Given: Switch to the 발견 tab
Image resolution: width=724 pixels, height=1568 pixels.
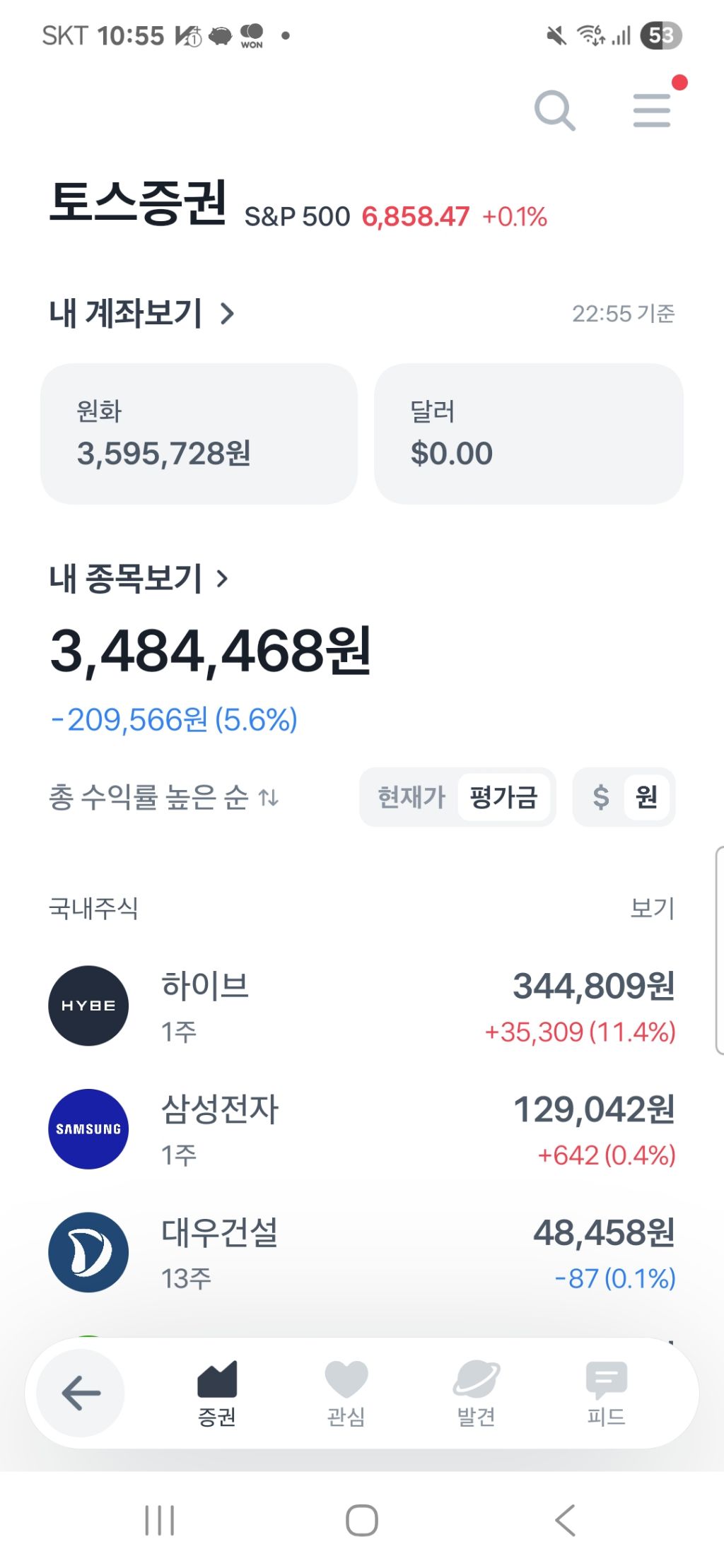Looking at the screenshot, I should pyautogui.click(x=476, y=1393).
